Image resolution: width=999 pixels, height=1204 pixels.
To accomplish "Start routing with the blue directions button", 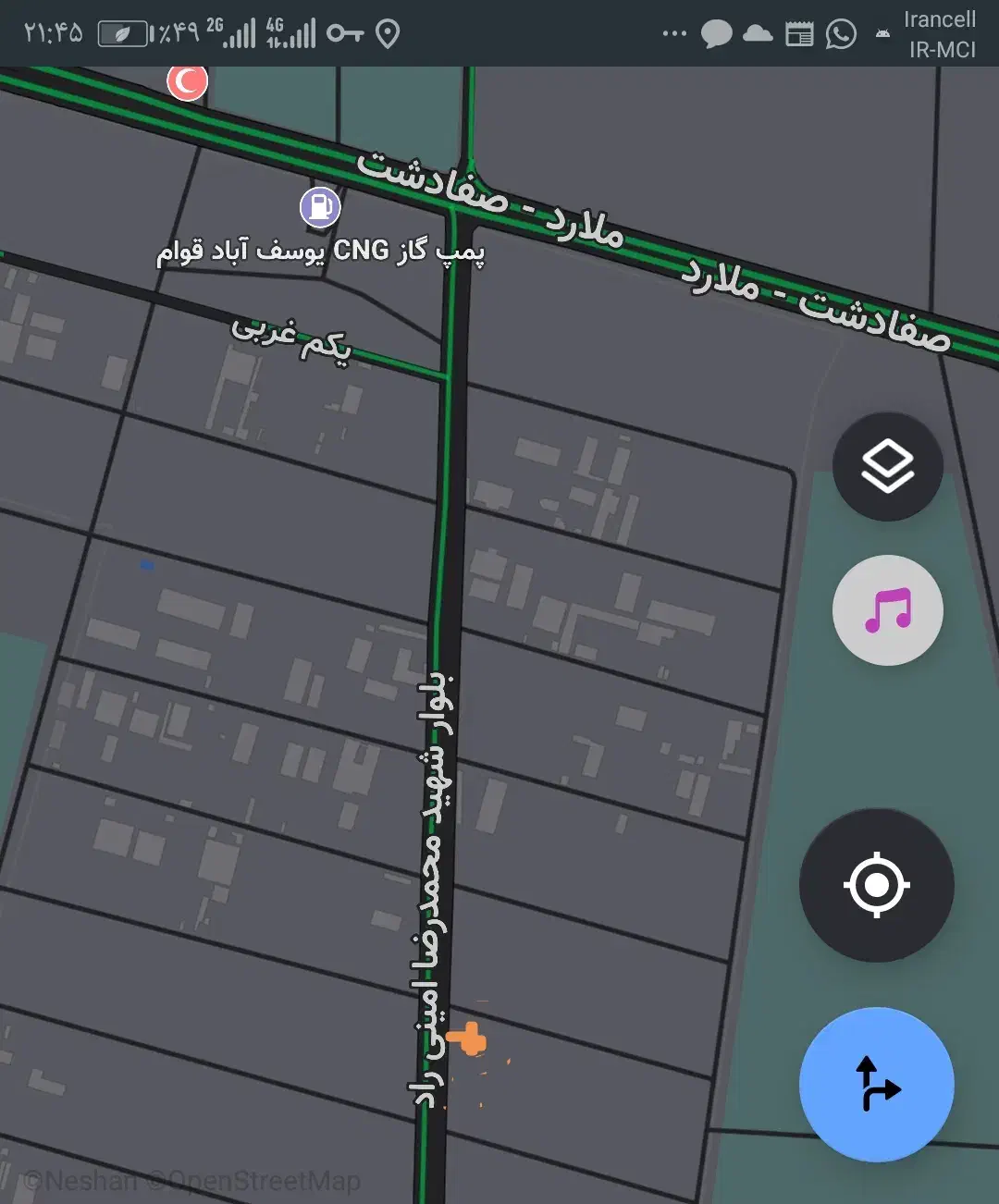I will coord(876,1084).
